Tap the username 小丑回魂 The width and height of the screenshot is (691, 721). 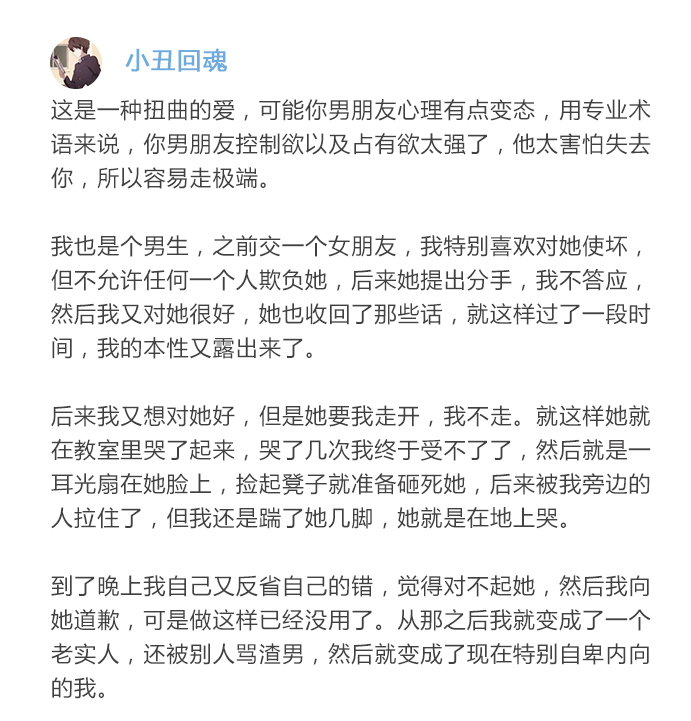(x=176, y=61)
